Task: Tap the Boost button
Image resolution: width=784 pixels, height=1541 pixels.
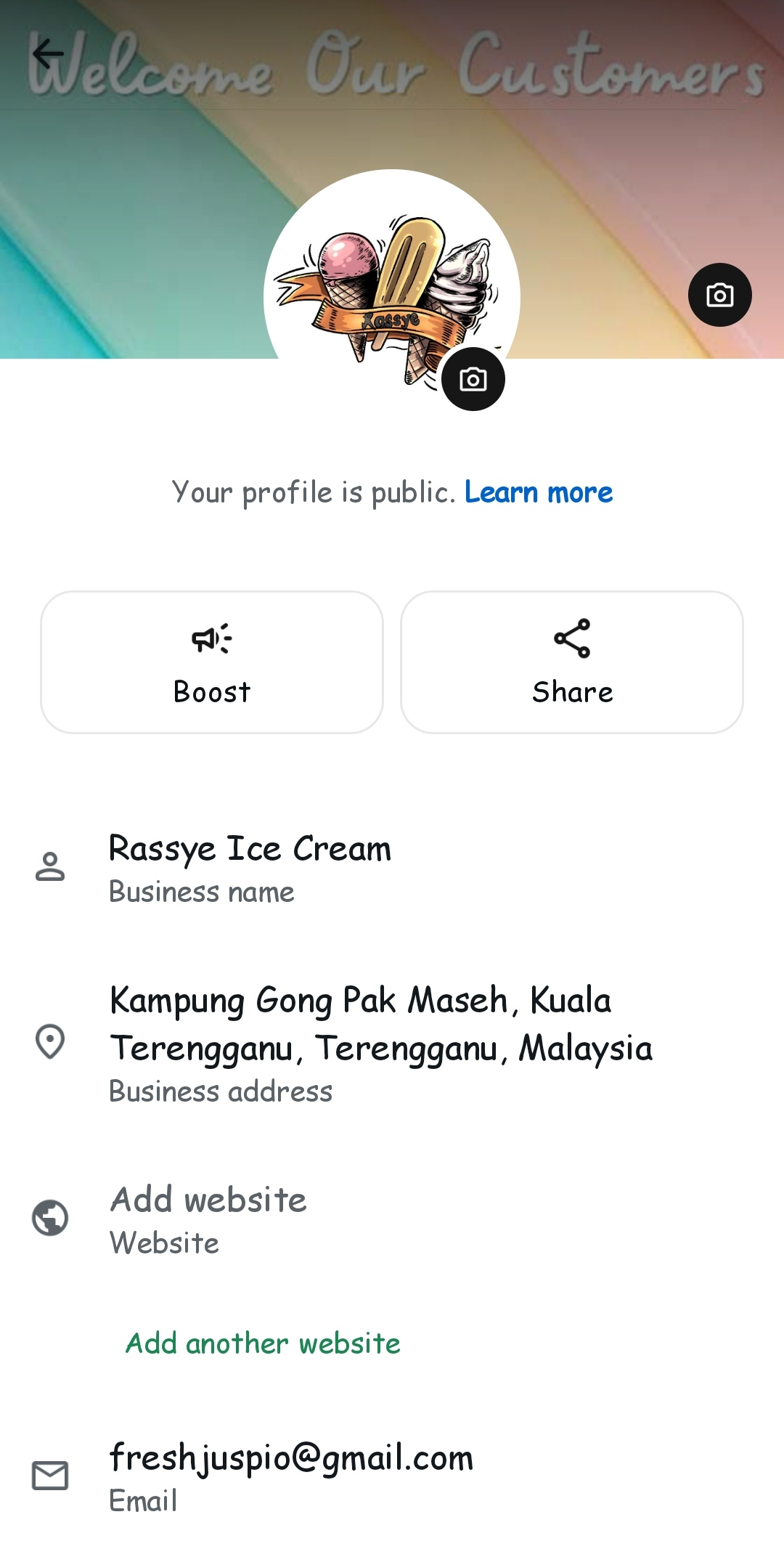Action: pos(212,662)
